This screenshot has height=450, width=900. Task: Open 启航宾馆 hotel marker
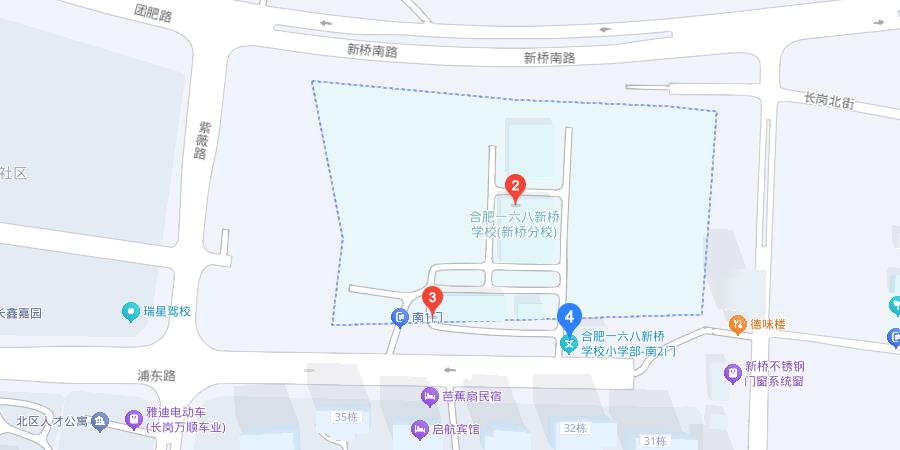[x=419, y=430]
